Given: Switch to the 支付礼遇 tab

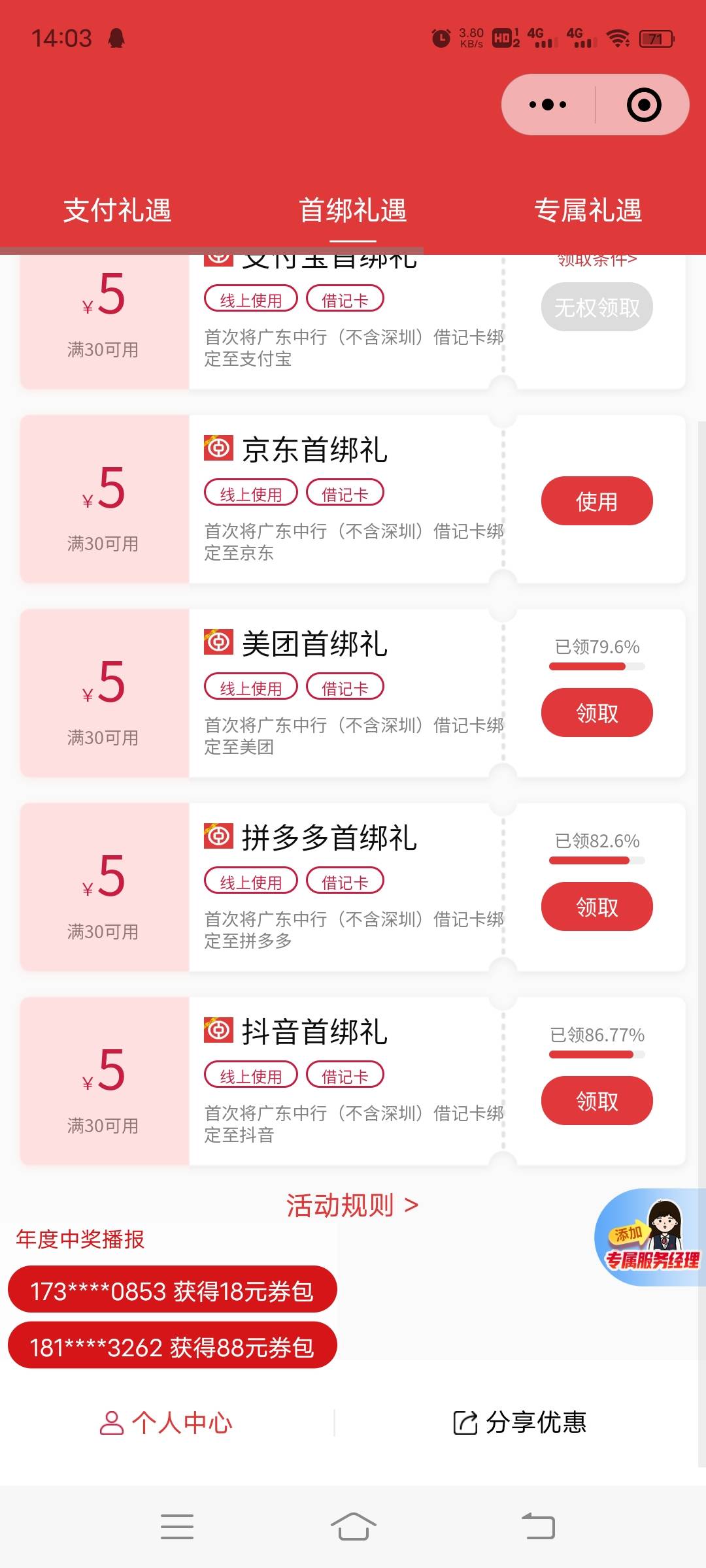Looking at the screenshot, I should tap(118, 210).
